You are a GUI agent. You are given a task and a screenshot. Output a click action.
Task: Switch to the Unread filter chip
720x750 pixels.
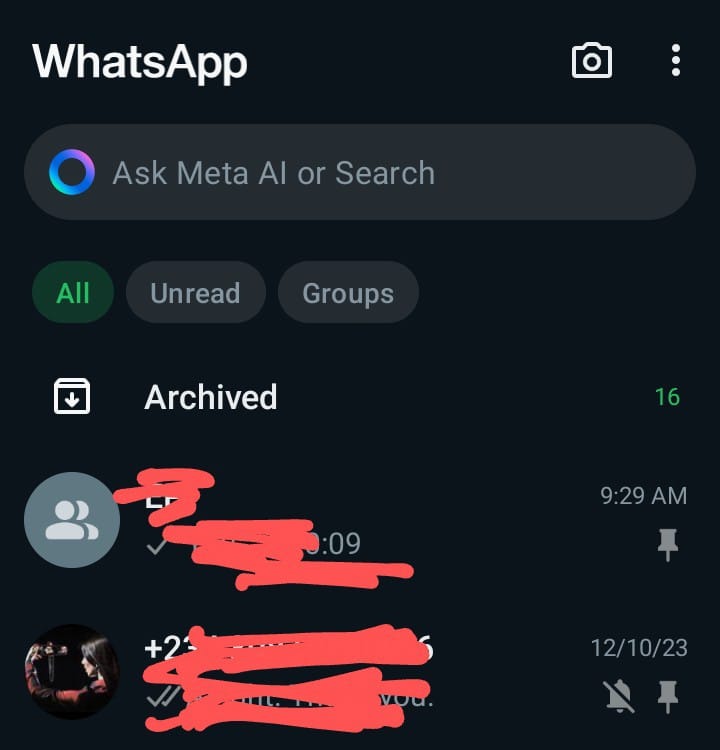point(195,293)
